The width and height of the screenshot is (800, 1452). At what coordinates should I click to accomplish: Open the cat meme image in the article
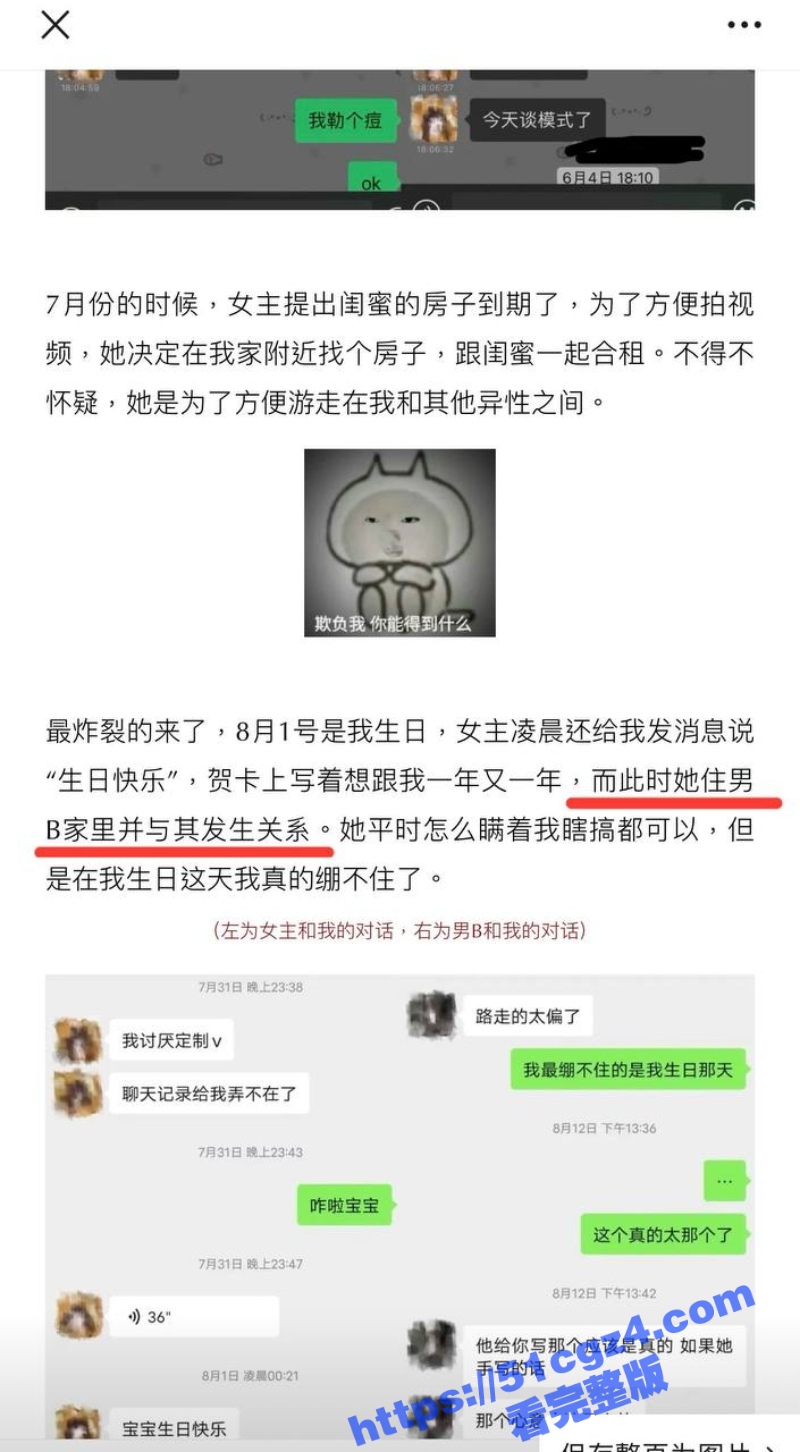[x=400, y=543]
